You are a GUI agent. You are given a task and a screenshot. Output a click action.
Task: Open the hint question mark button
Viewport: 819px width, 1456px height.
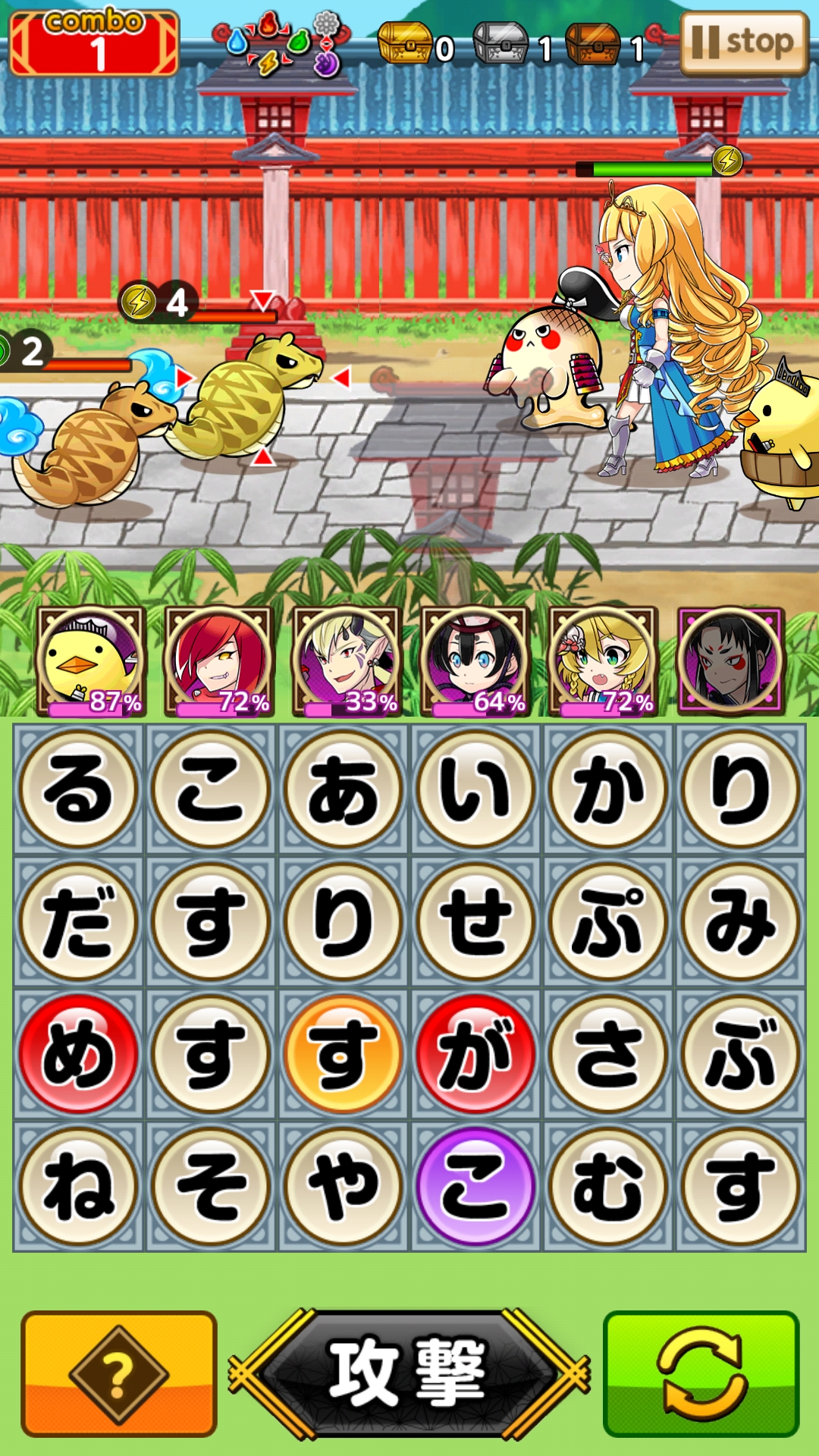point(119,1373)
